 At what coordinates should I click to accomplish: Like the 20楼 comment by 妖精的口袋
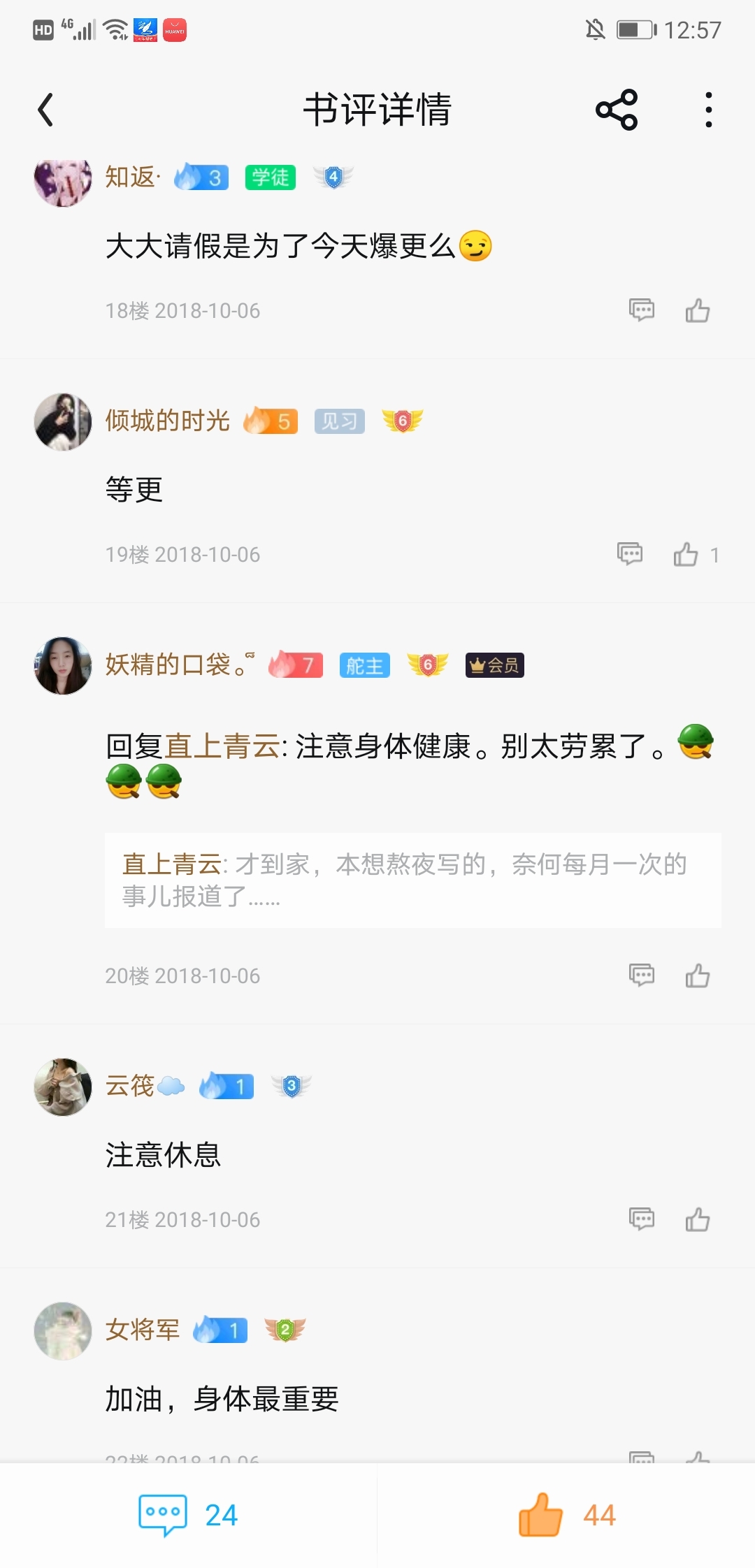[697, 975]
